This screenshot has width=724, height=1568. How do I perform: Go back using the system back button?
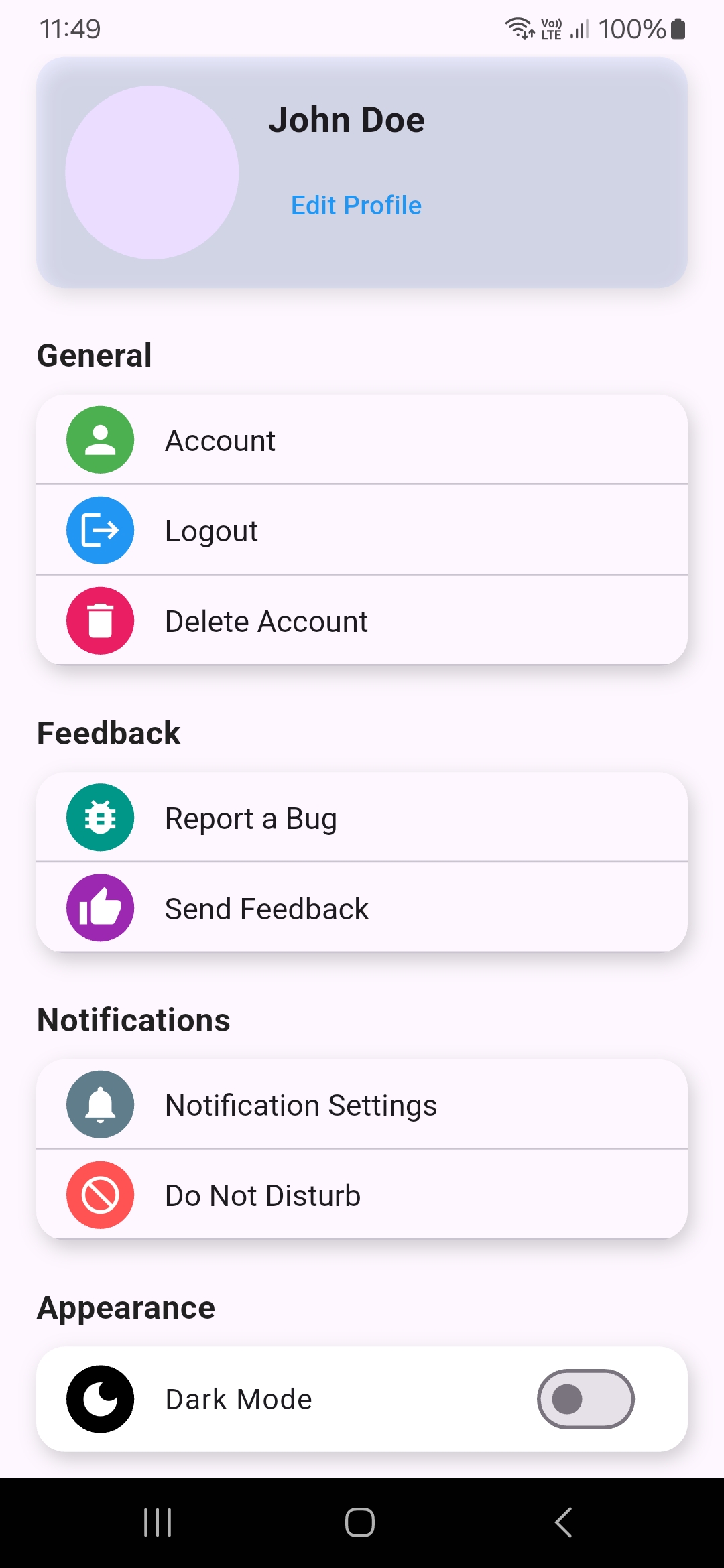coord(564,1522)
